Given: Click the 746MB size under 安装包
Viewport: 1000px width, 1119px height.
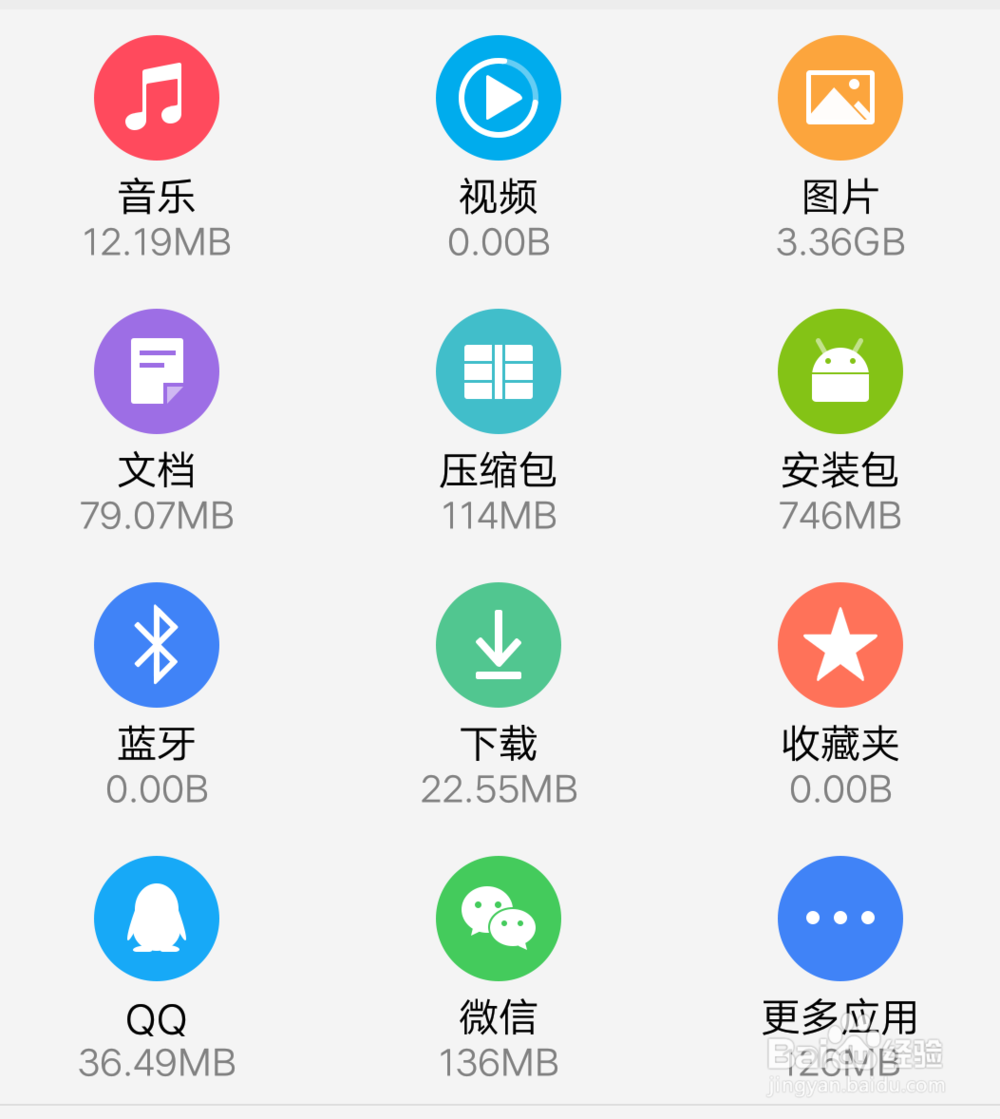Looking at the screenshot, I should 840,516.
